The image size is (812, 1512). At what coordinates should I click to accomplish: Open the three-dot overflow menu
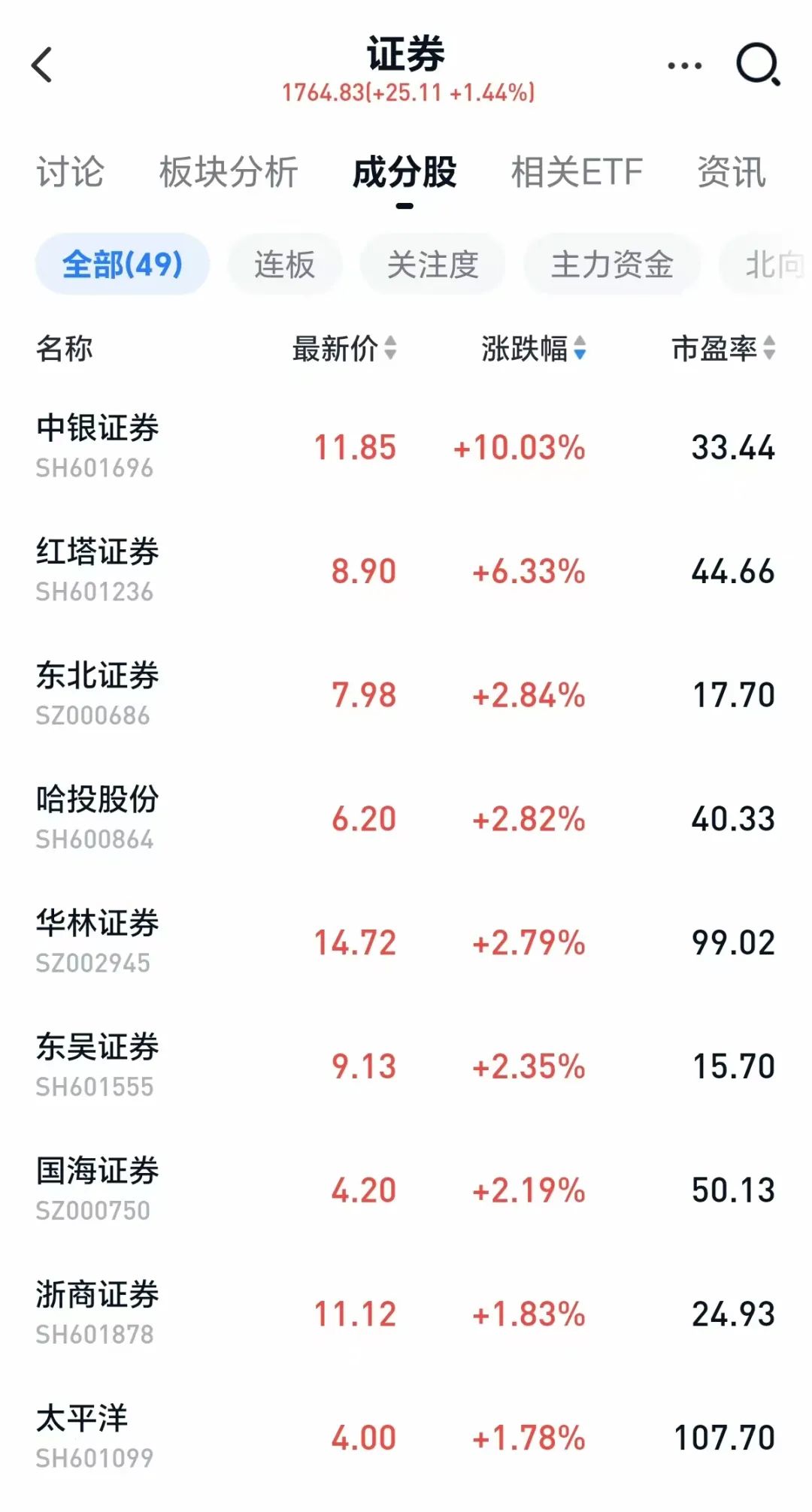click(684, 65)
